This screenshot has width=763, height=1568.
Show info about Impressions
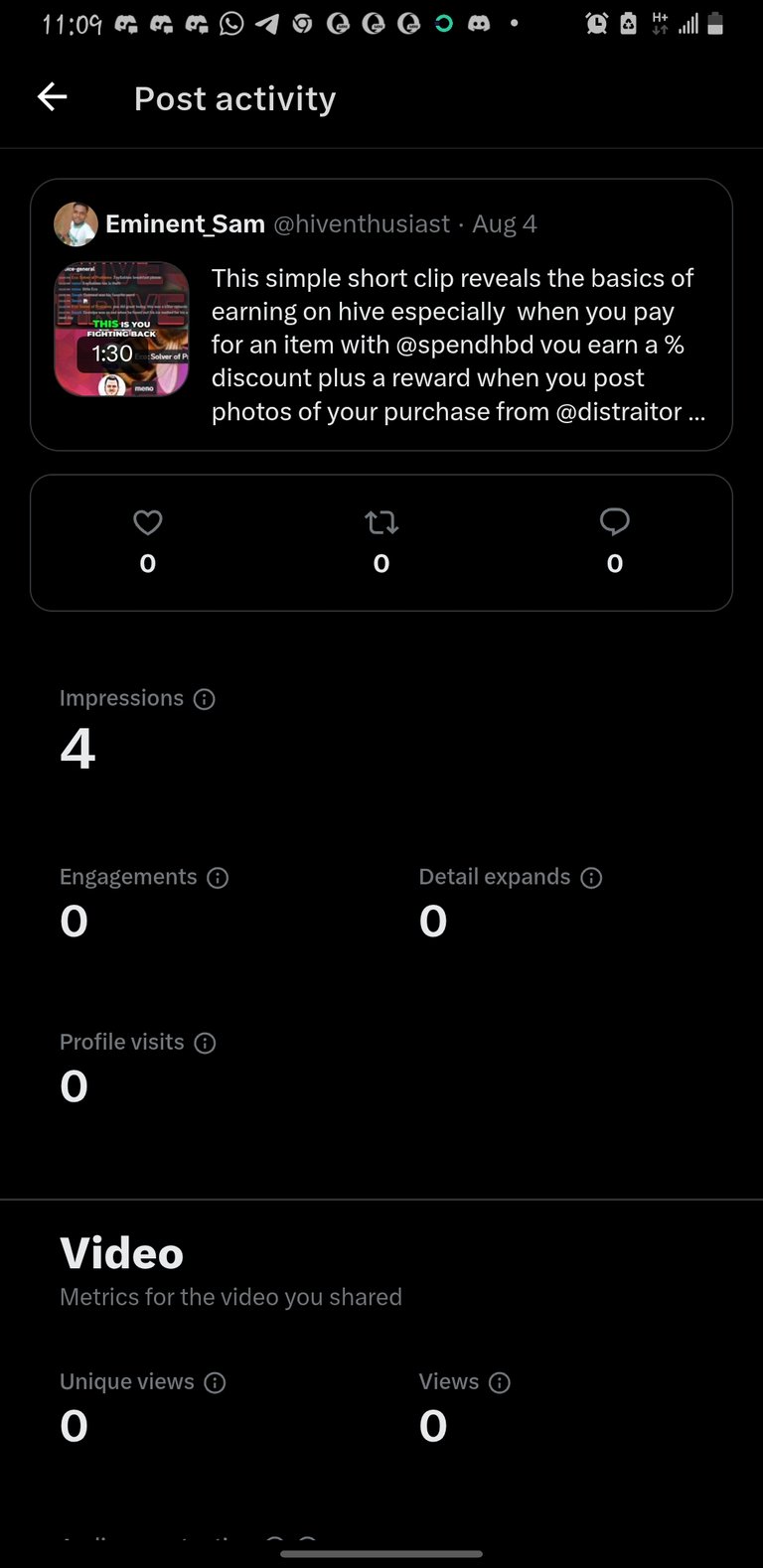click(205, 699)
